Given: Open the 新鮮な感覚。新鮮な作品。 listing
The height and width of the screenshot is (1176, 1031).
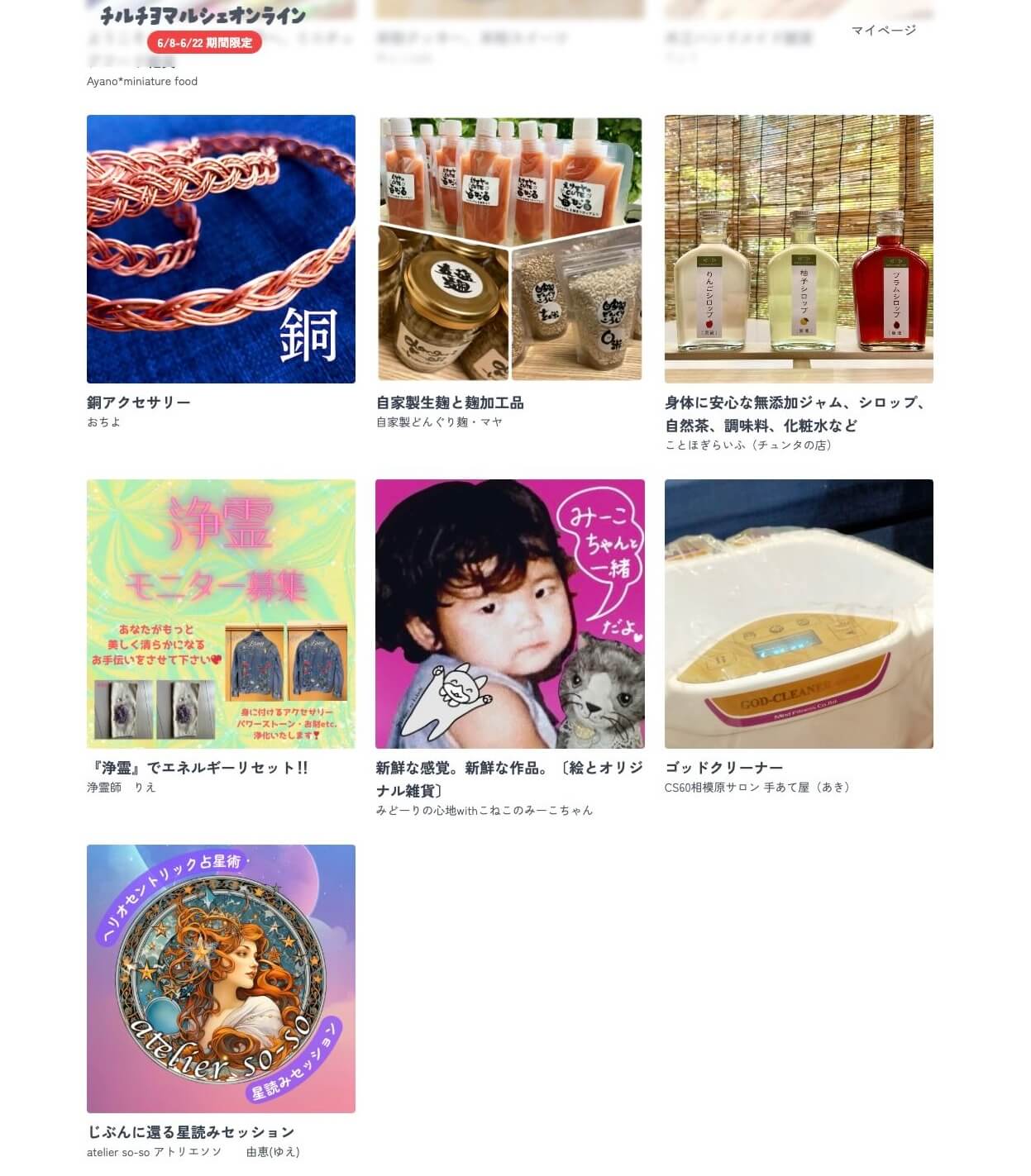Looking at the screenshot, I should [509, 614].
